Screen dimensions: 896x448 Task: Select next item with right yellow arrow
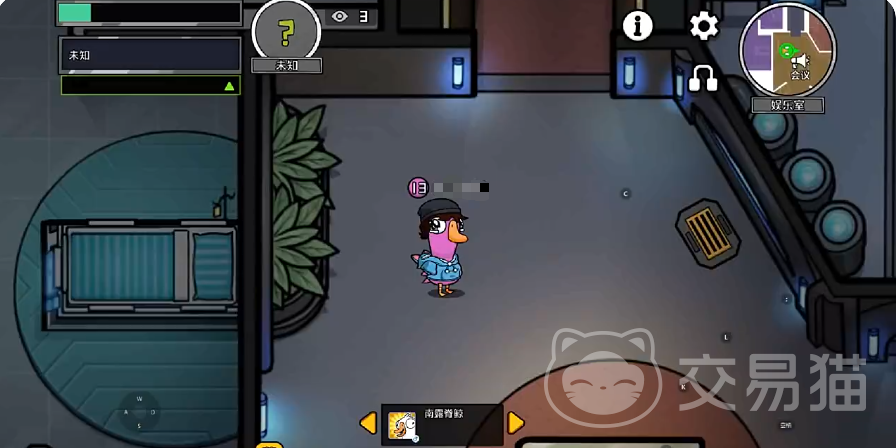click(x=516, y=423)
